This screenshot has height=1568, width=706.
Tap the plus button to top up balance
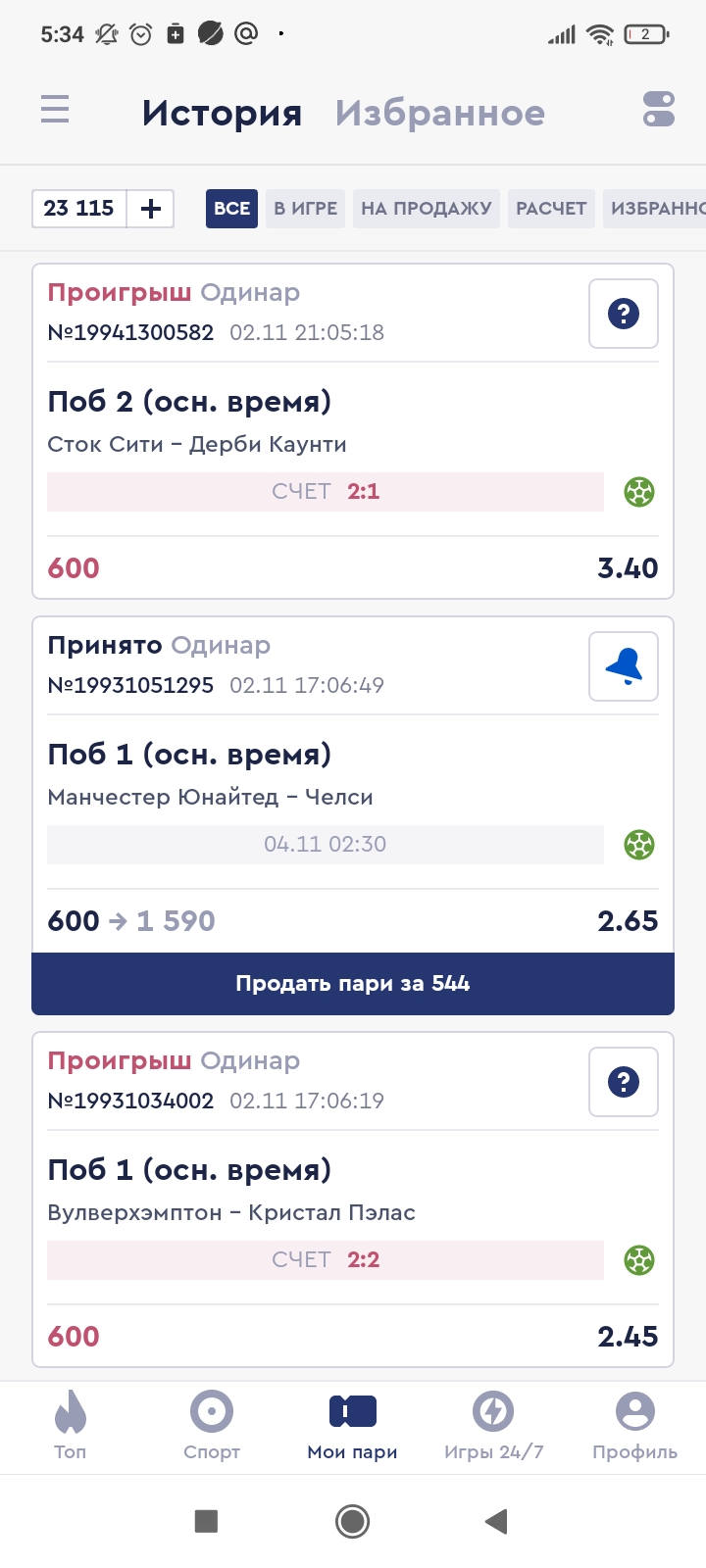pyautogui.click(x=151, y=209)
